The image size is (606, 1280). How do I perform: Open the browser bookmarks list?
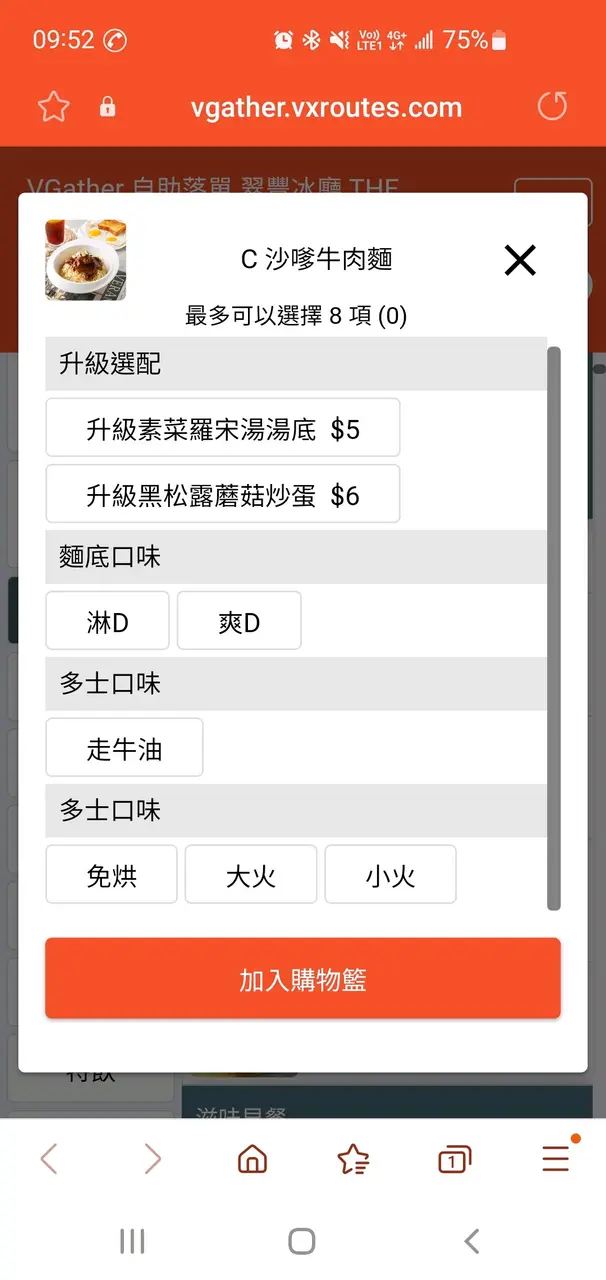tap(353, 1159)
